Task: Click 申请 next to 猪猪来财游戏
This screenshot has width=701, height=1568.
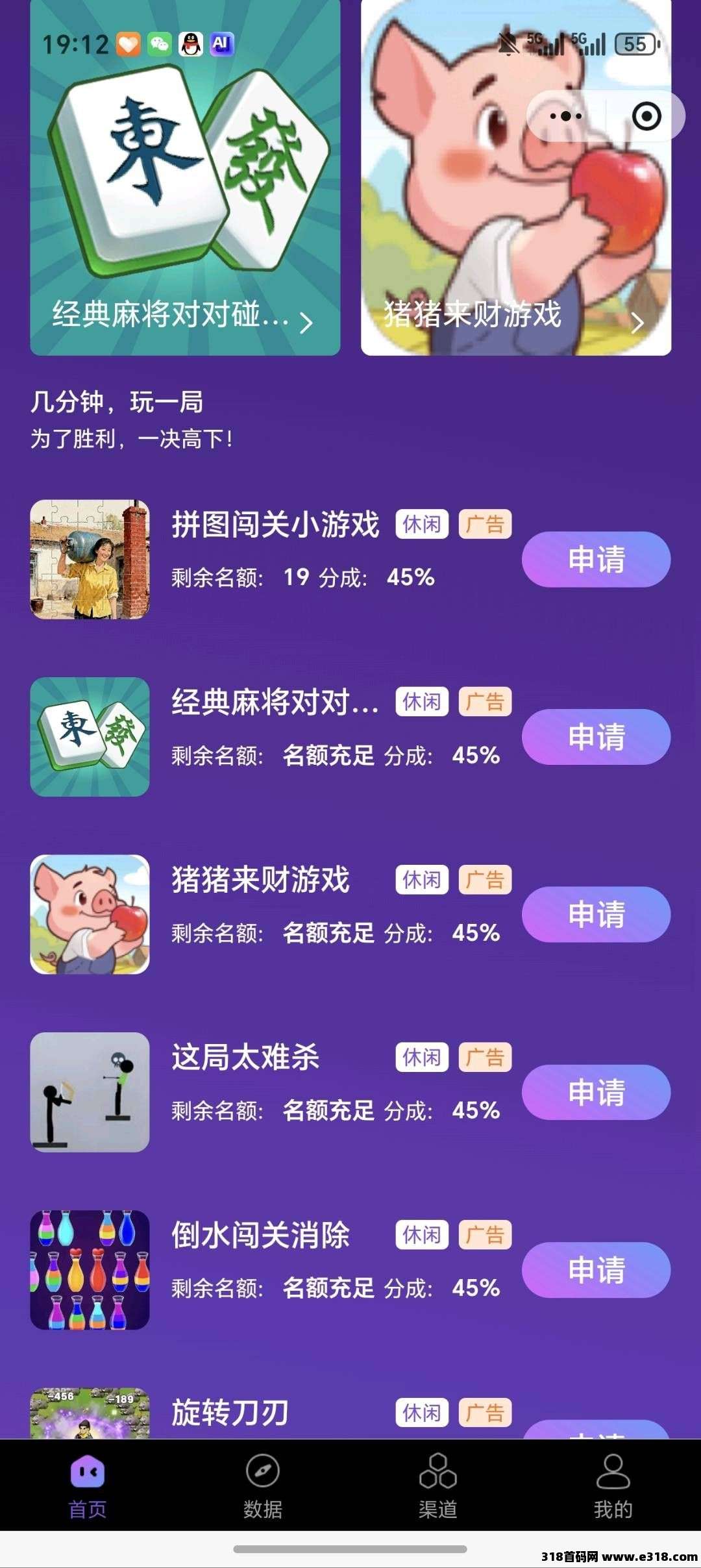Action: click(x=595, y=915)
